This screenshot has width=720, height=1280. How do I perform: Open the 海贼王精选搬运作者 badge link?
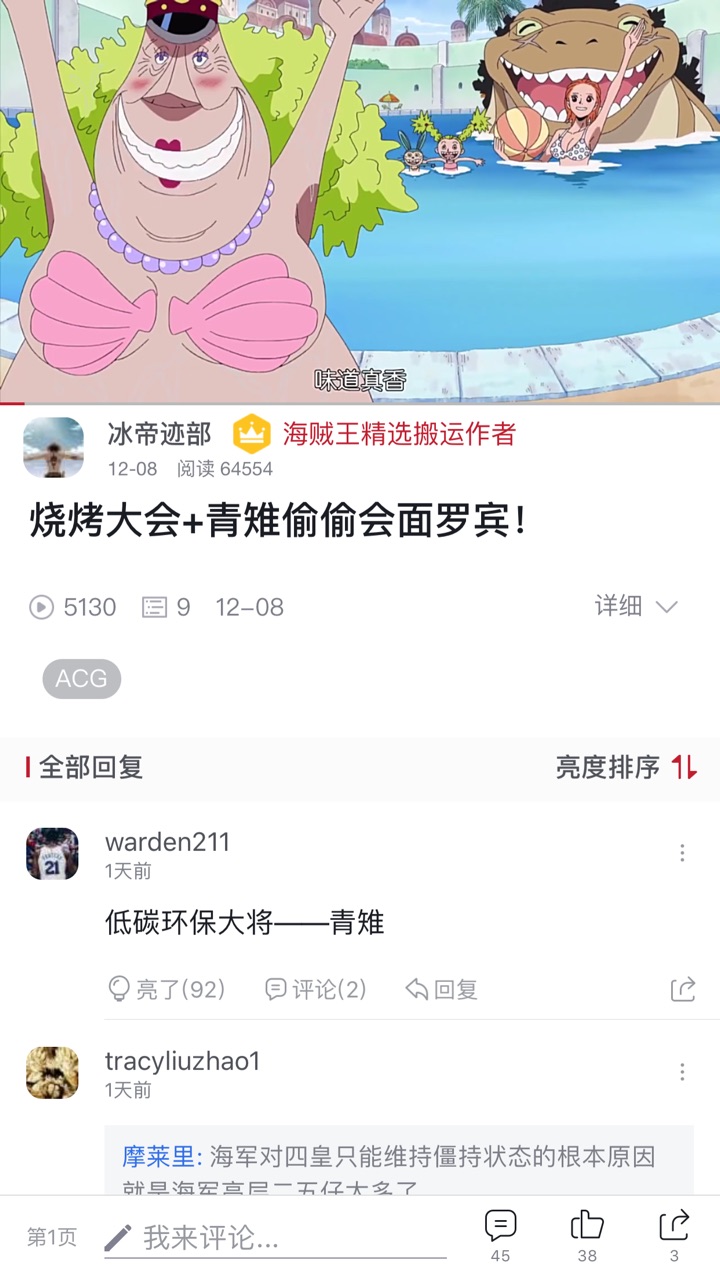tap(375, 434)
